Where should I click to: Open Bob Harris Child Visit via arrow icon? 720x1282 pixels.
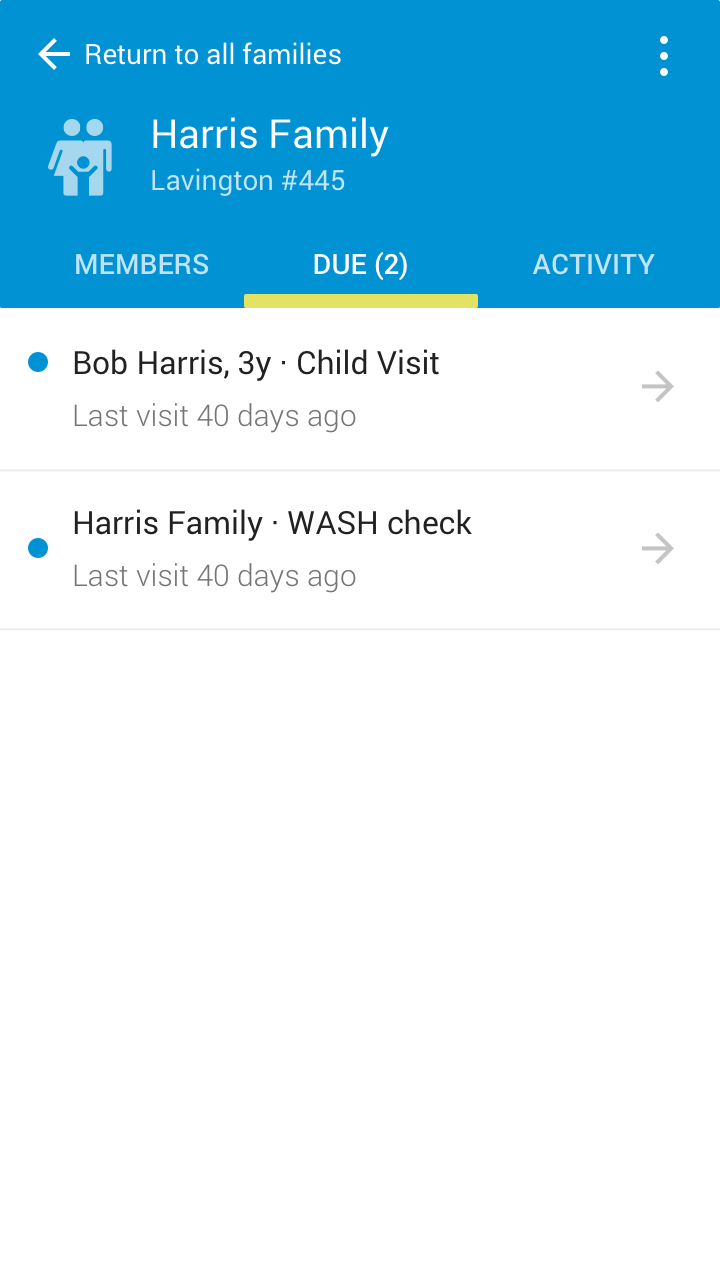click(x=657, y=386)
